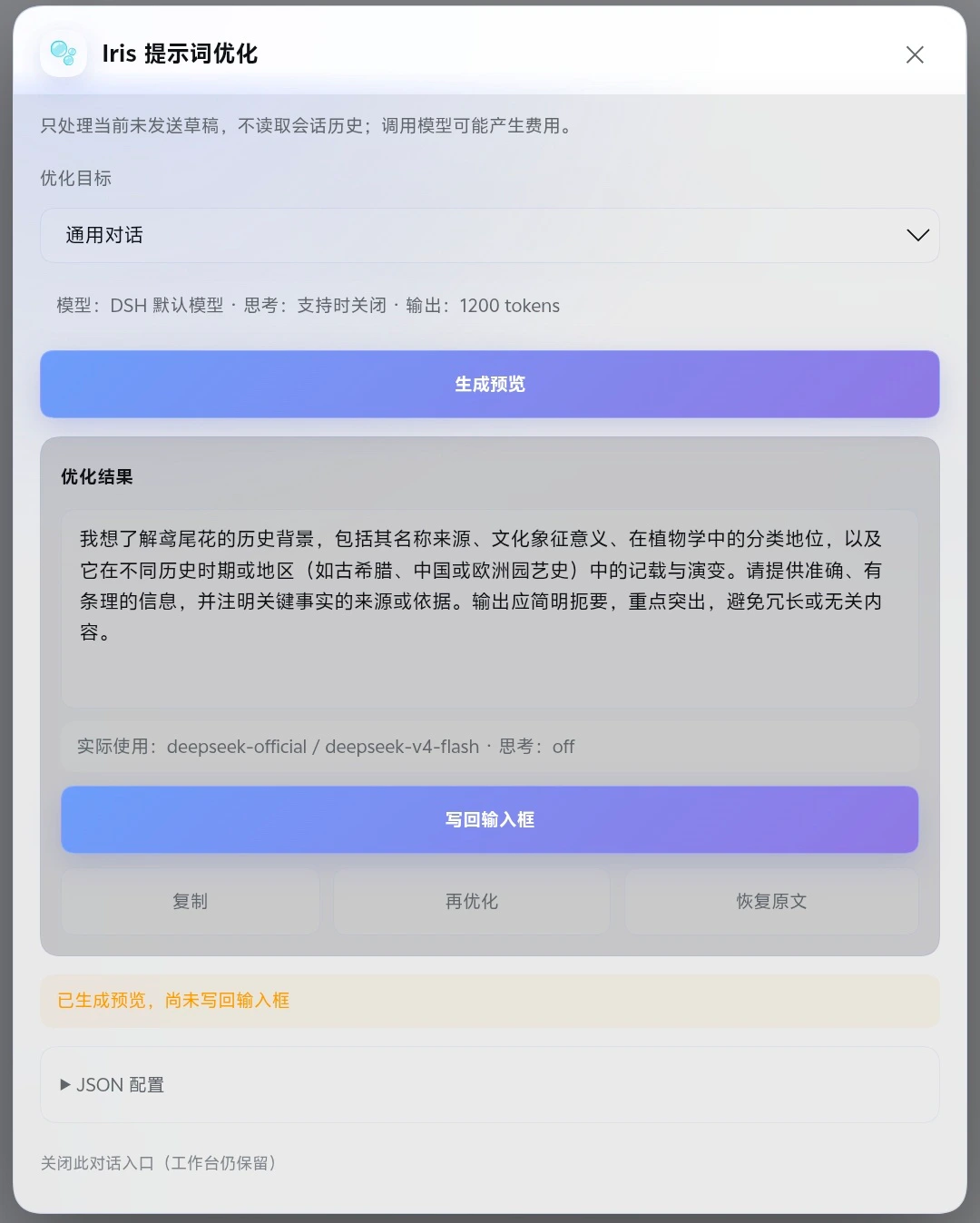Tap into the optimized result text box
The image size is (980, 1223).
click(490, 609)
